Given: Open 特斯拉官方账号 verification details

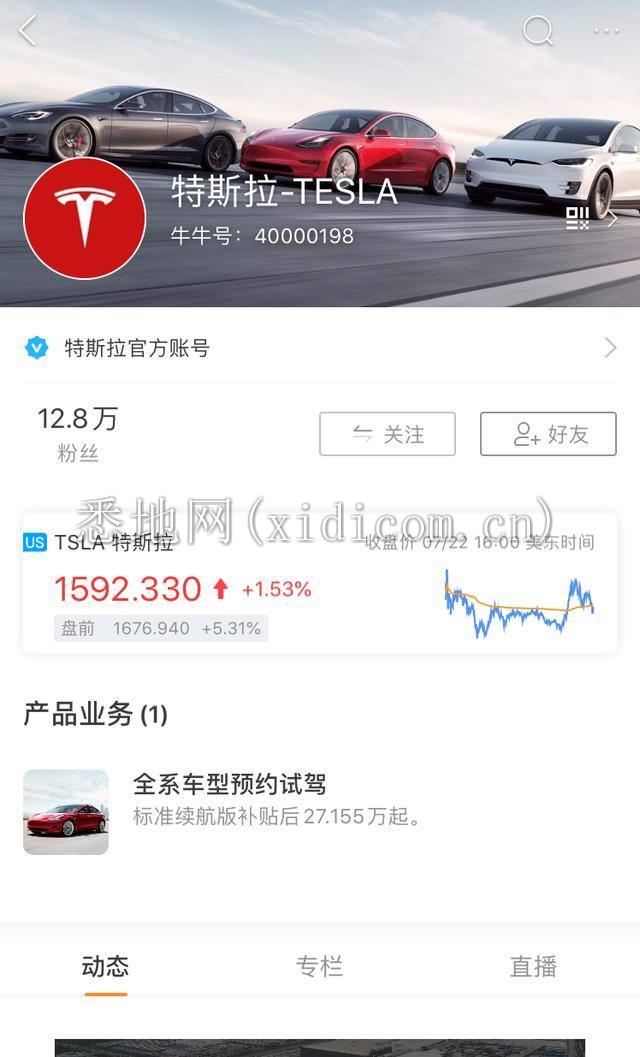Looking at the screenshot, I should coord(320,348).
